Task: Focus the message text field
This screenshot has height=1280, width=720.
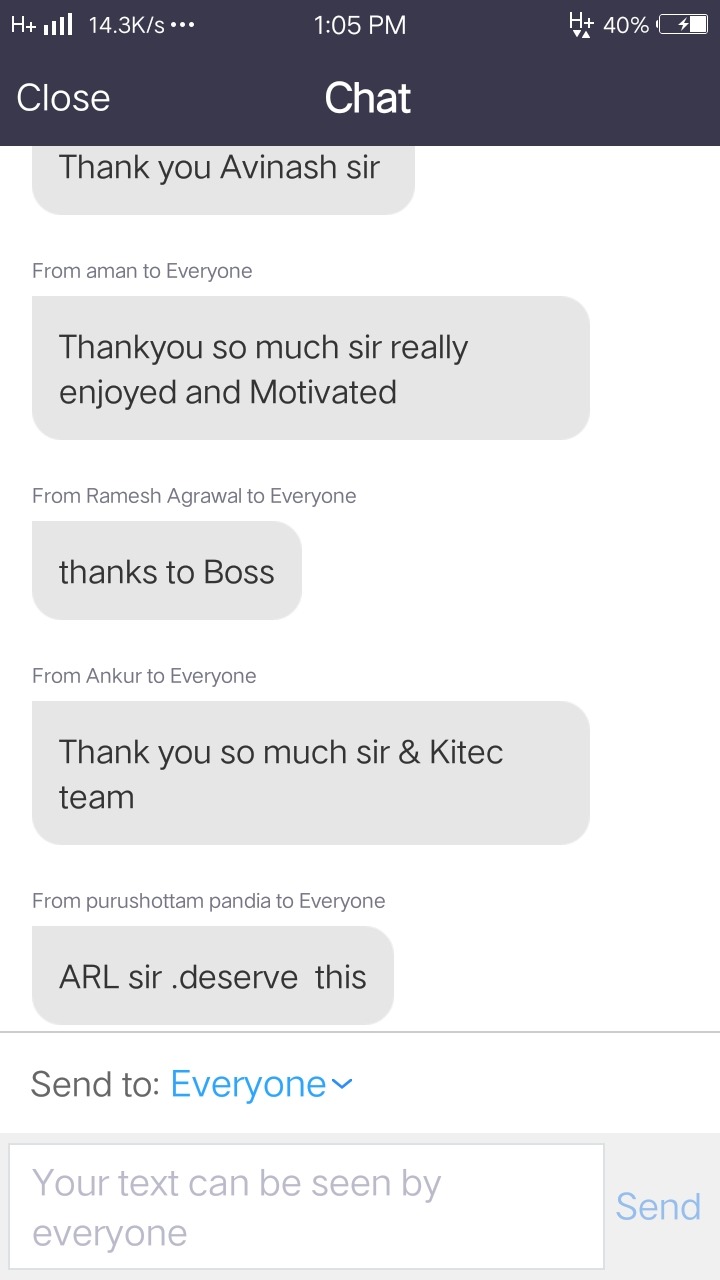Action: click(x=306, y=1207)
